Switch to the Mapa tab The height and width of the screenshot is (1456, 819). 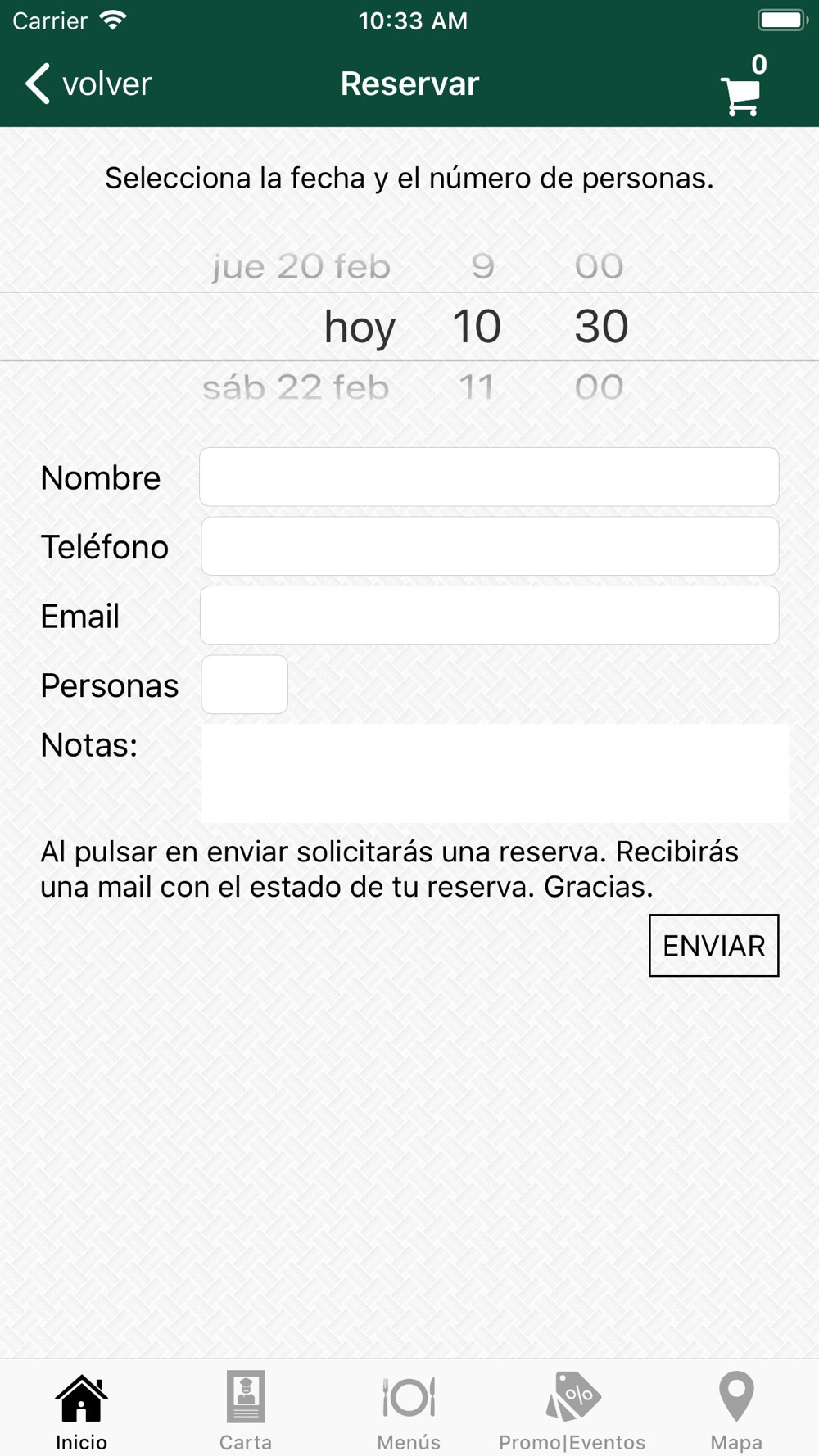point(736,1411)
